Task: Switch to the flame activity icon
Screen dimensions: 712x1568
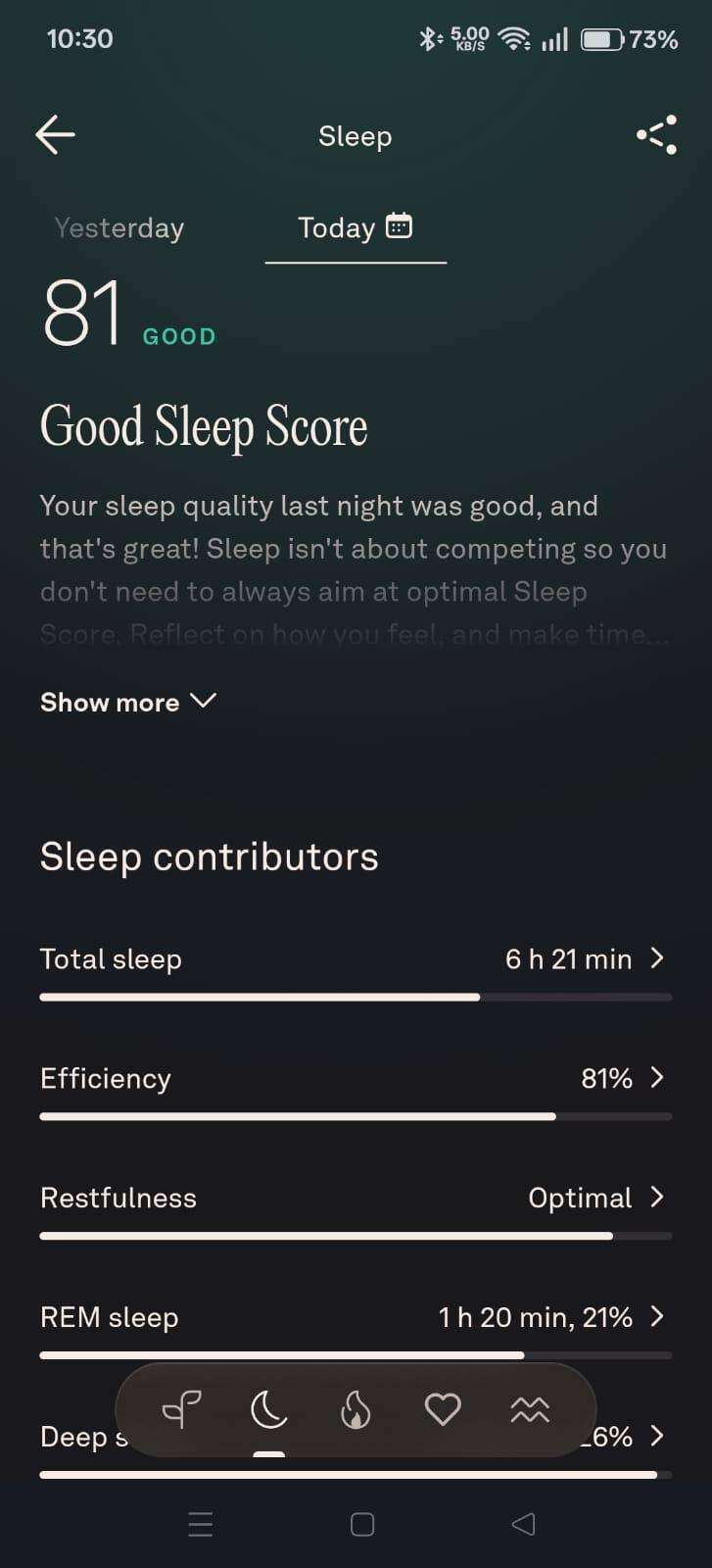Action: (356, 1410)
